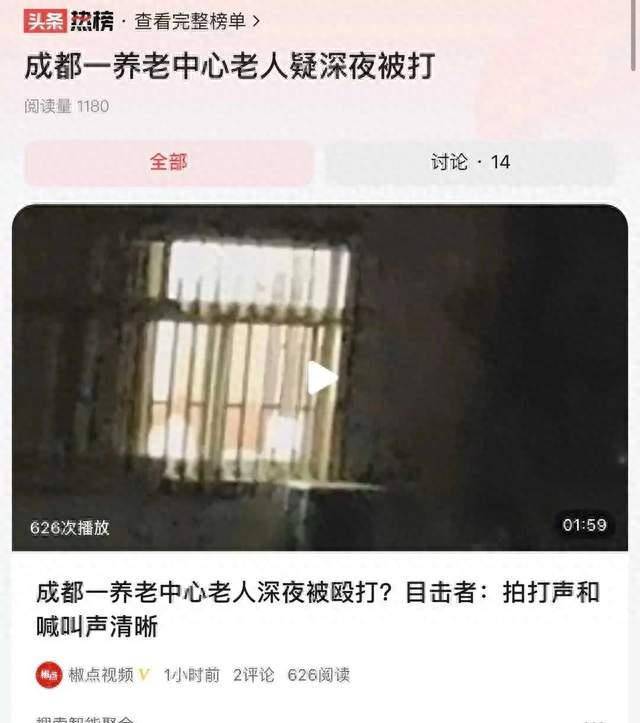This screenshot has width=640, height=723.
Task: Open 查看完整榜单 hot list link
Action: (x=197, y=19)
